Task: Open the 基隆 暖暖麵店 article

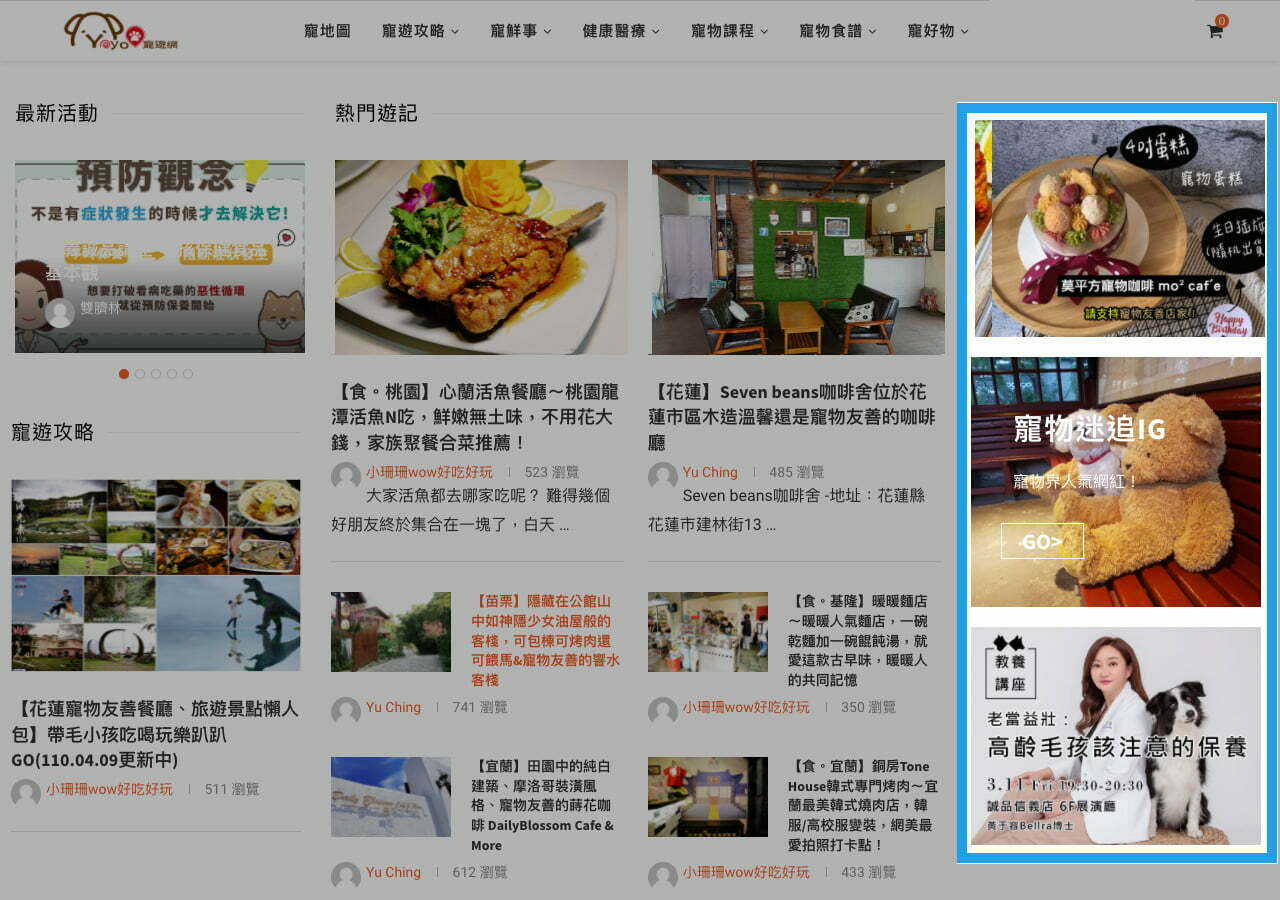Action: 857,640
